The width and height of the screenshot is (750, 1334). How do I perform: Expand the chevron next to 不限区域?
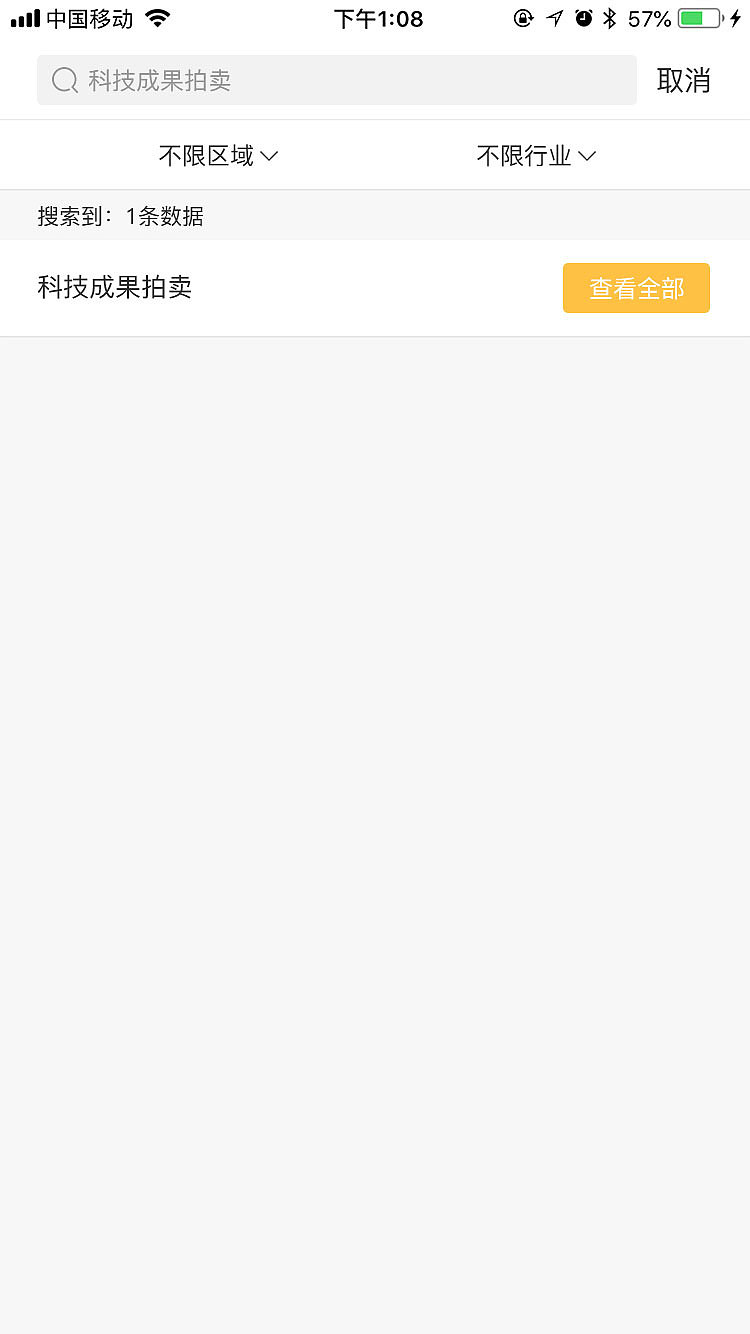point(270,156)
